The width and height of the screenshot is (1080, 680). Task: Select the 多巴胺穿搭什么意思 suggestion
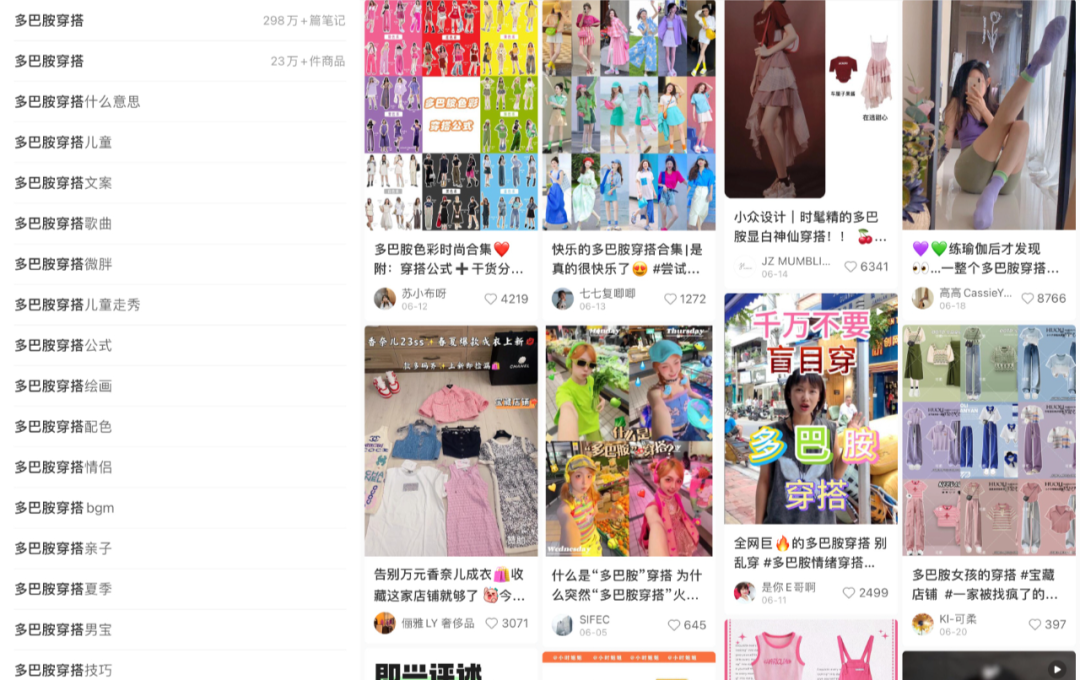click(x=78, y=101)
